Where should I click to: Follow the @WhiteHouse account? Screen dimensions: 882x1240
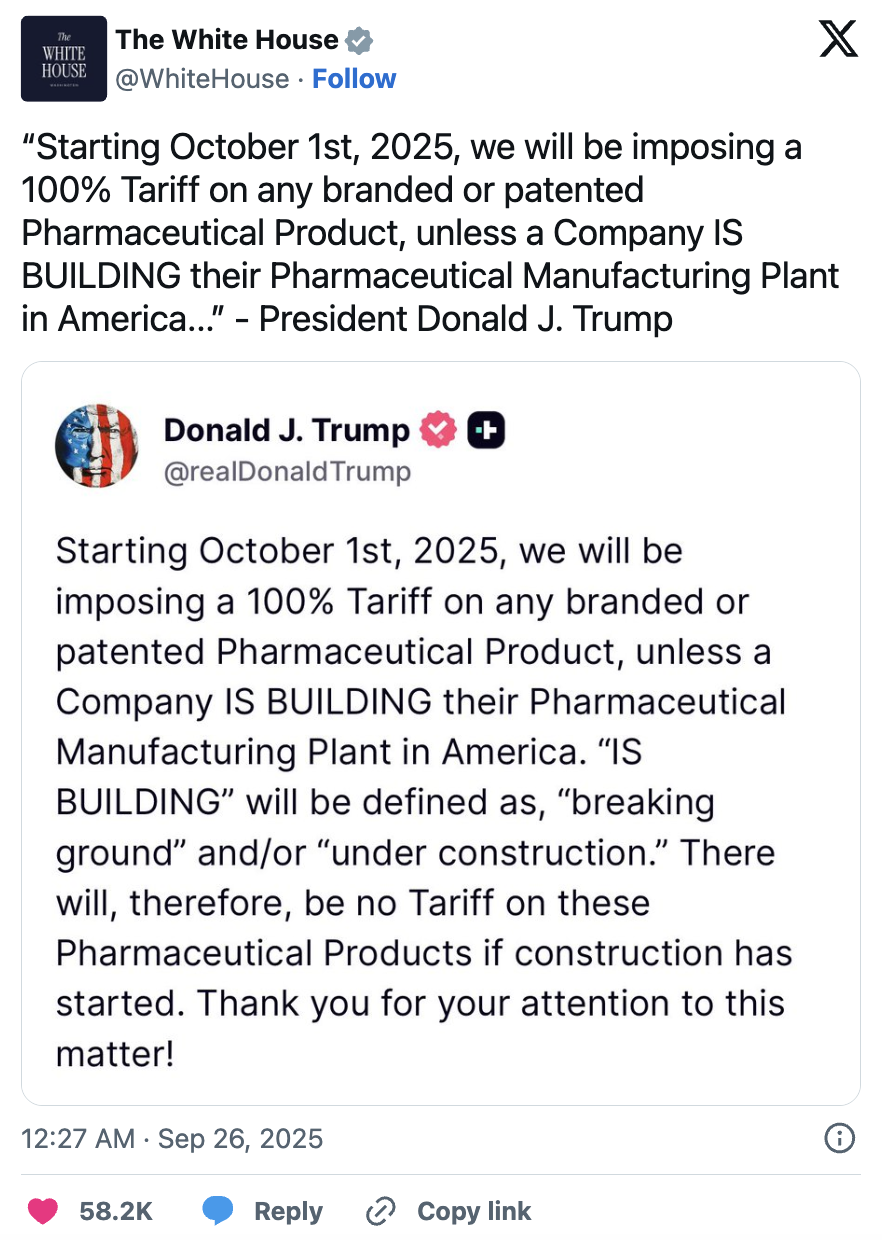(x=354, y=79)
